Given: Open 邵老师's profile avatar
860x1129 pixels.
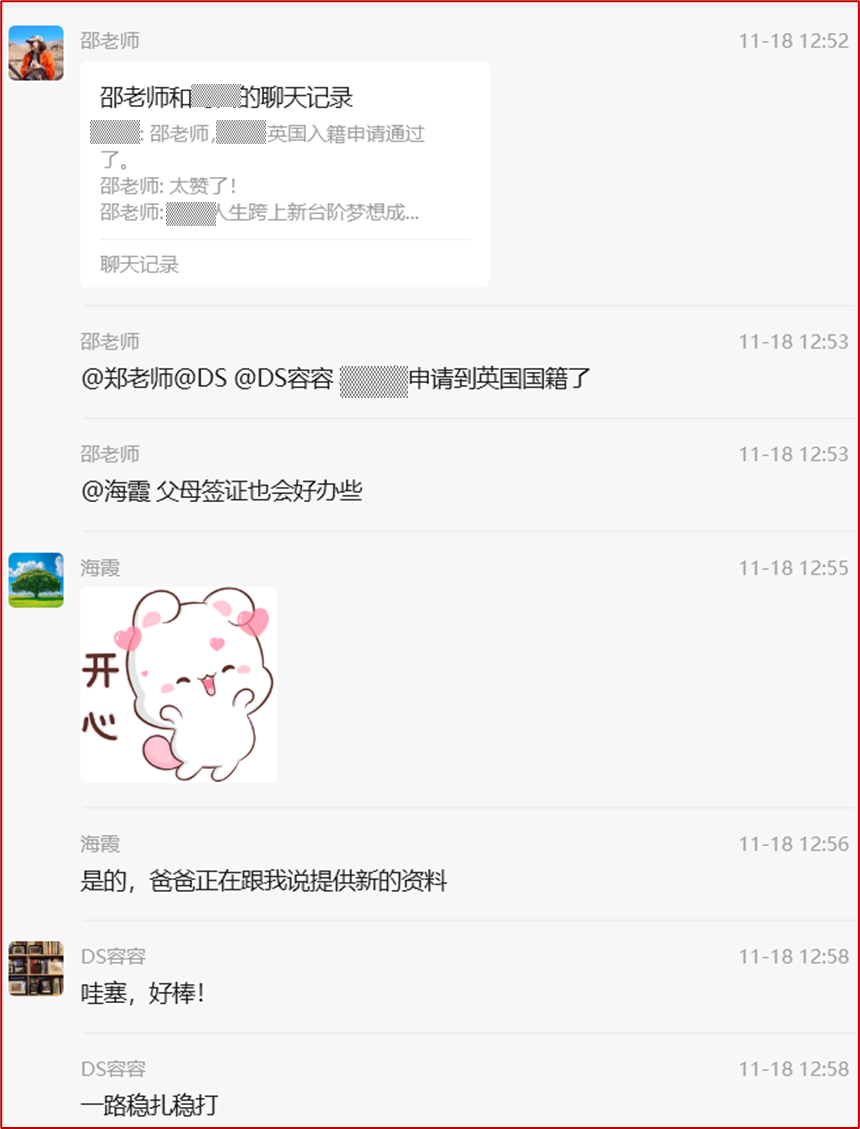Looking at the screenshot, I should pyautogui.click(x=36, y=53).
